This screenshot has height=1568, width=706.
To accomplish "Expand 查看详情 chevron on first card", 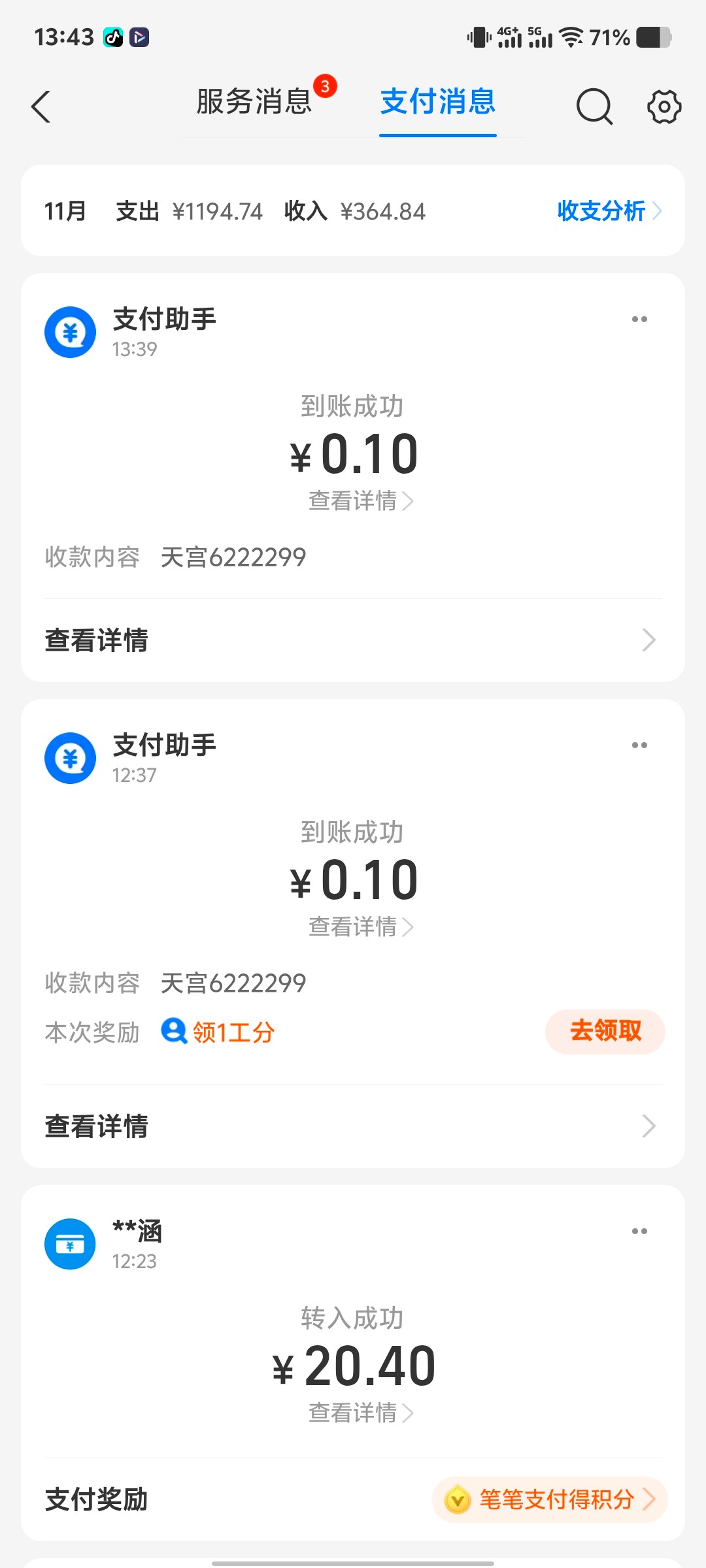I will (648, 640).
